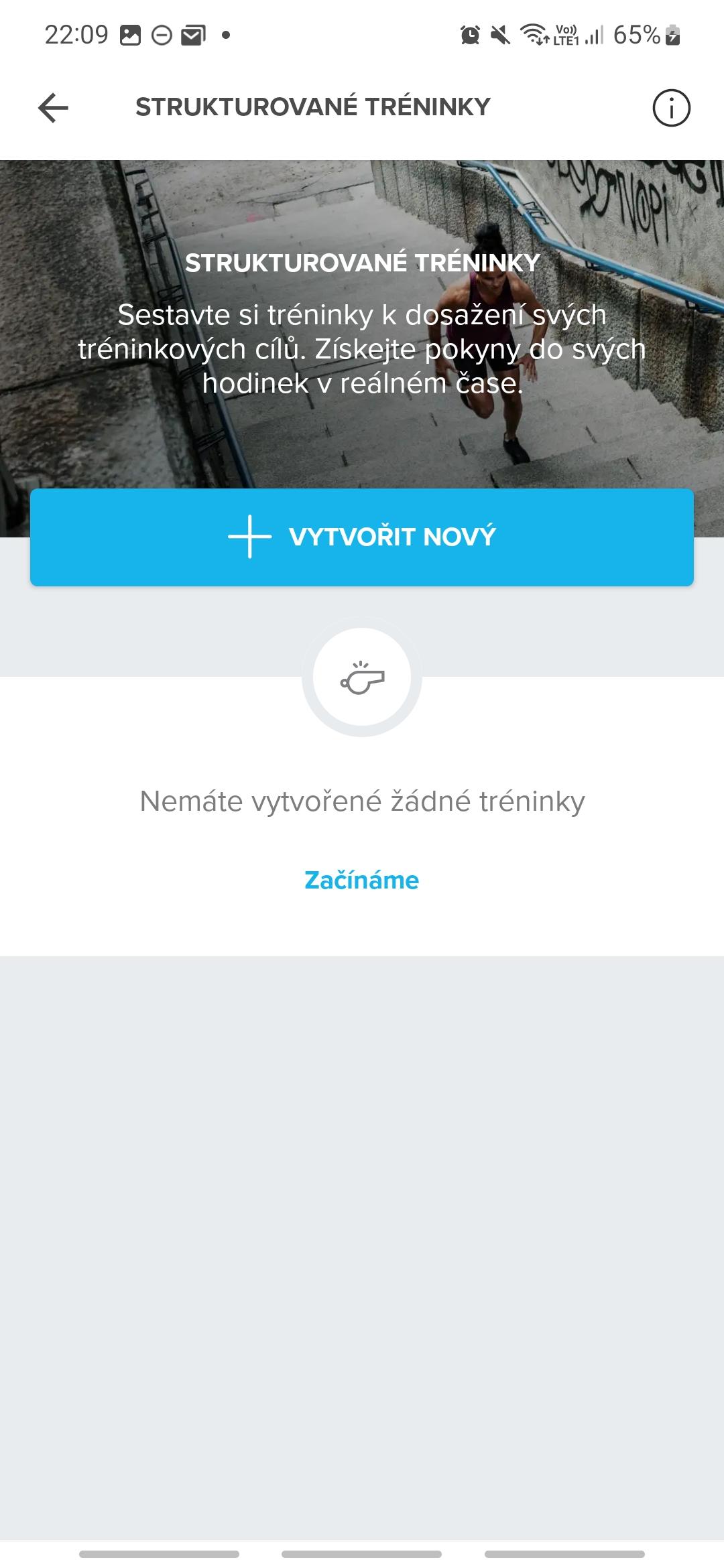This screenshot has width=724, height=1568.
Task: Open the Začínáme link
Action: (x=362, y=880)
